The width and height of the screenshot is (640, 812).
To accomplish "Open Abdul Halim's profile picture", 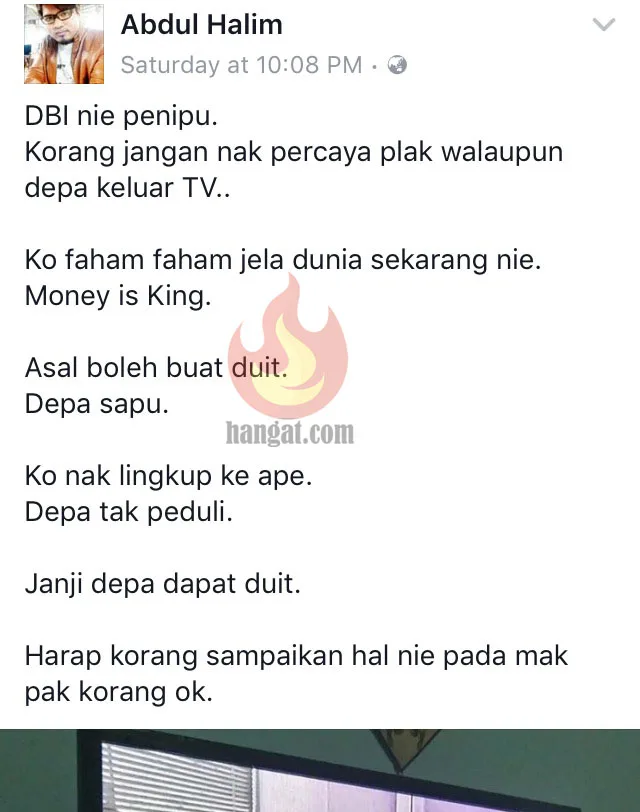I will [x=64, y=44].
